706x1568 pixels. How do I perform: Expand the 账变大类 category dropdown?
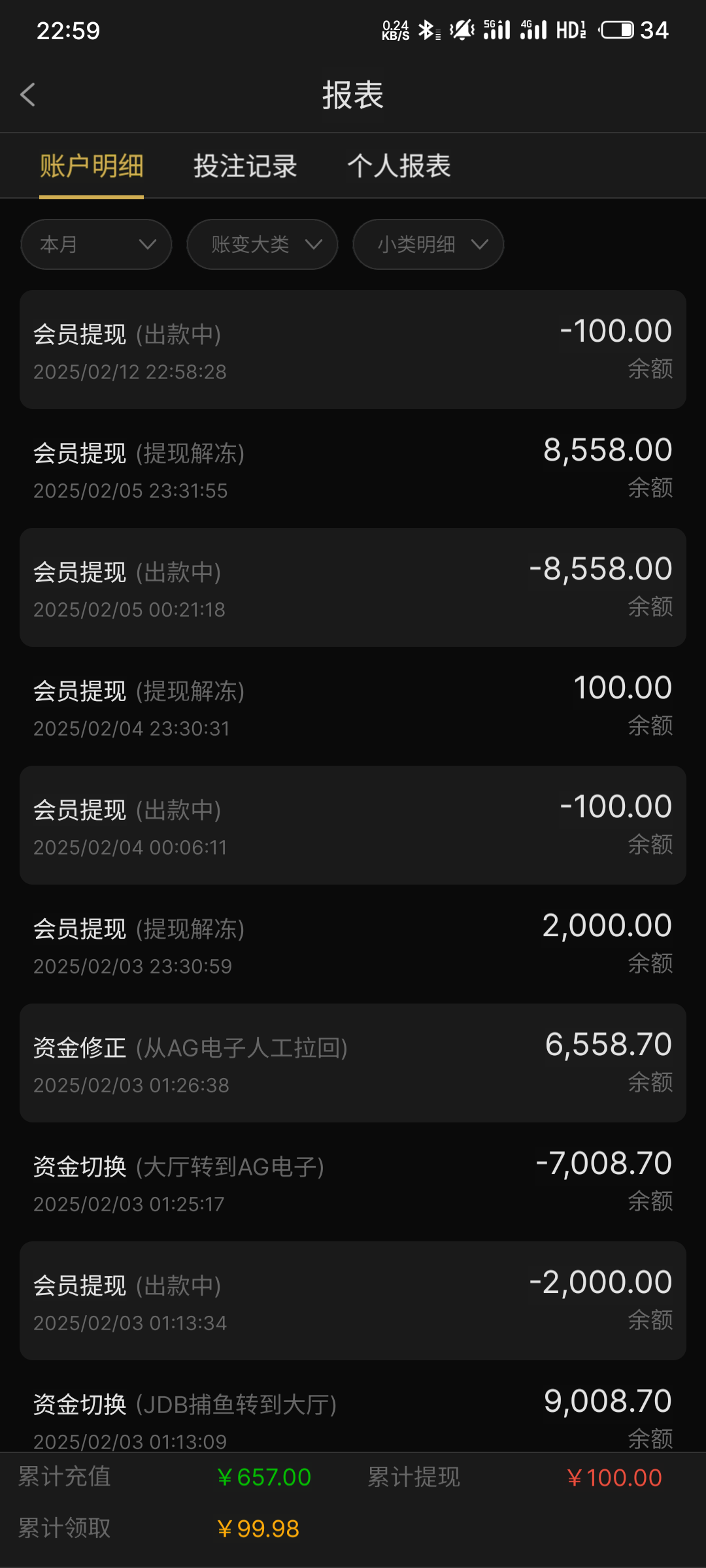tap(261, 244)
